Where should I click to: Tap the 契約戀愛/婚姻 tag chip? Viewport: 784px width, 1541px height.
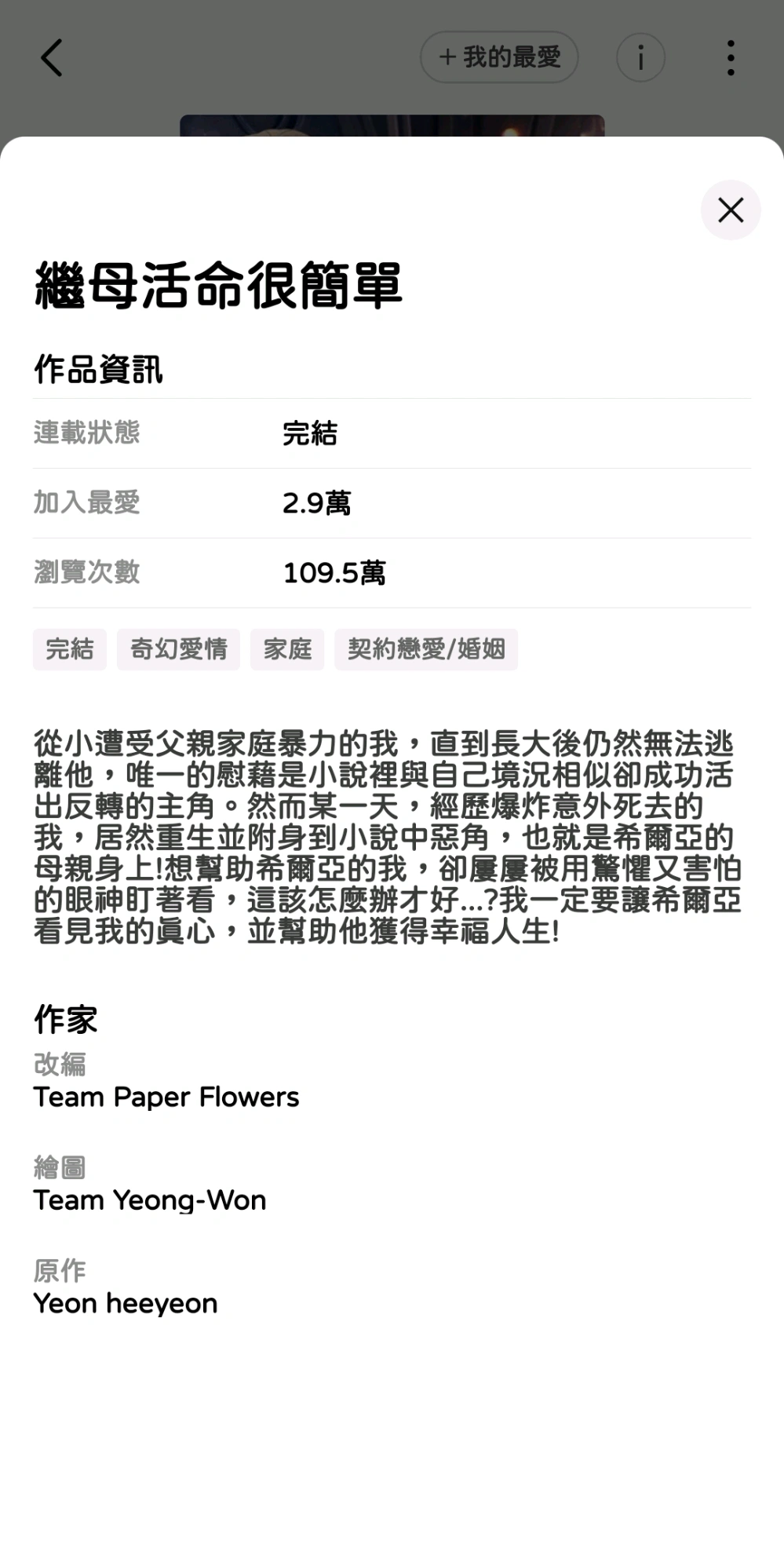coord(426,649)
